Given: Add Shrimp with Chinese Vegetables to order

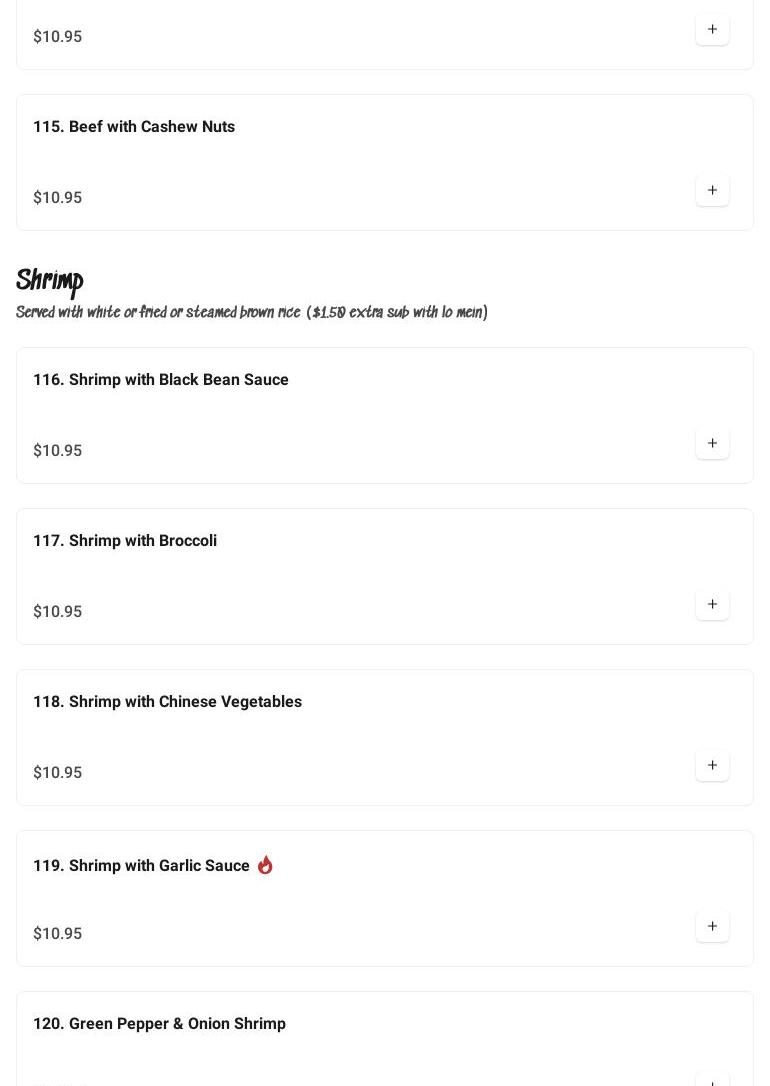Looking at the screenshot, I should pos(712,765).
